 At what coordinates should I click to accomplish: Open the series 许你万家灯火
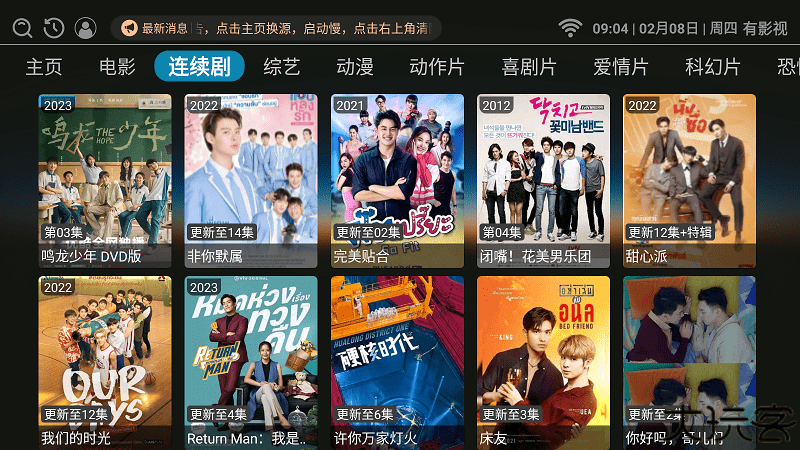(397, 360)
